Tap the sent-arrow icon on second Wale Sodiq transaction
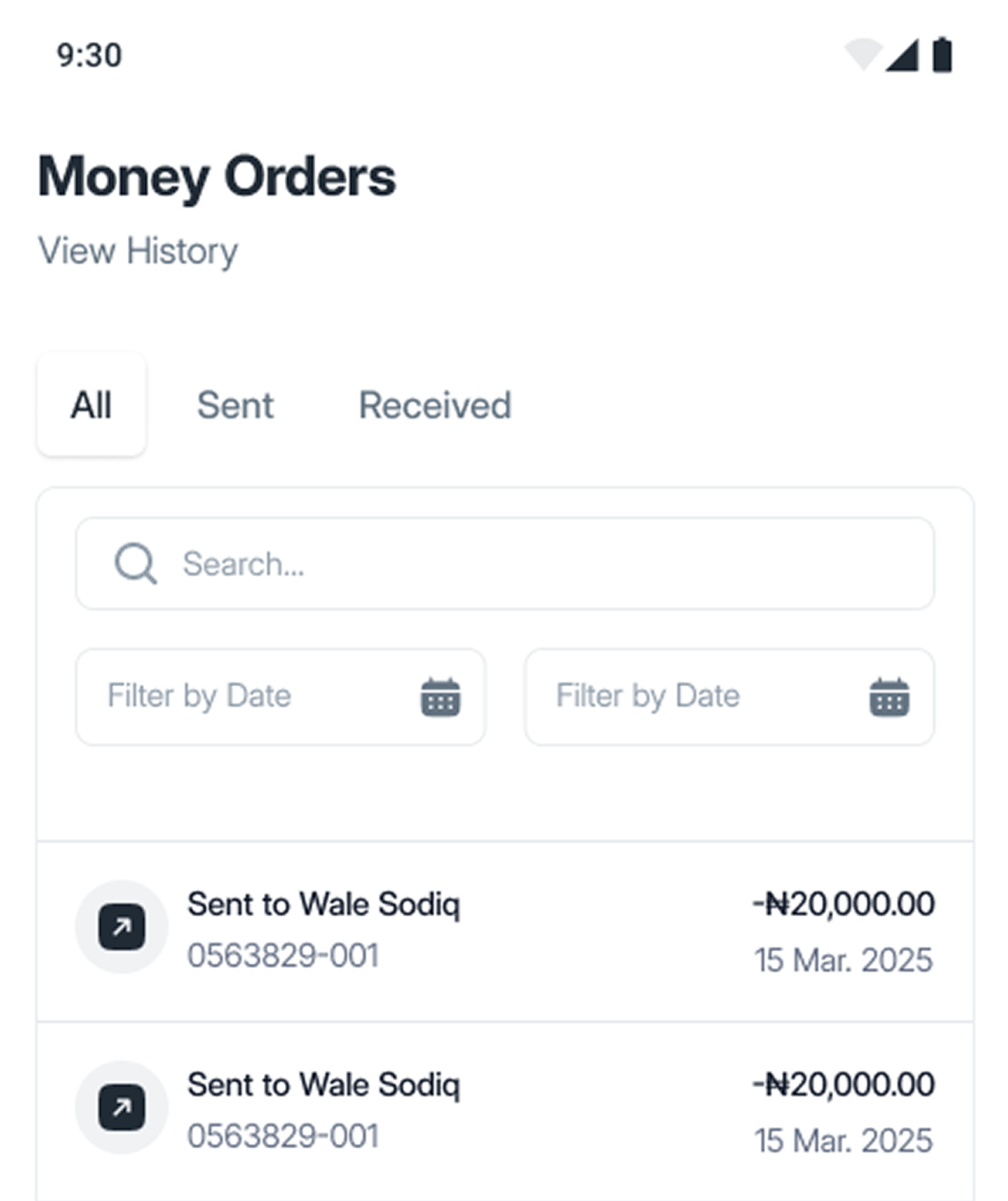The width and height of the screenshot is (1008, 1201). [x=122, y=1105]
